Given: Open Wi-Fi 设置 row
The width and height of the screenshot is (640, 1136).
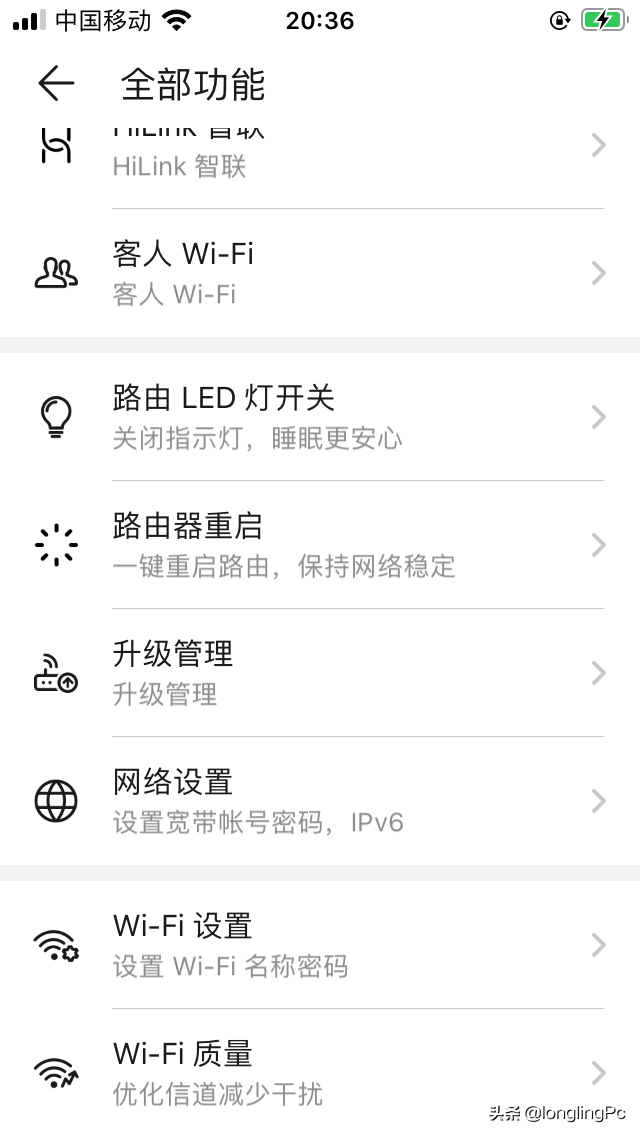Looking at the screenshot, I should 320,945.
